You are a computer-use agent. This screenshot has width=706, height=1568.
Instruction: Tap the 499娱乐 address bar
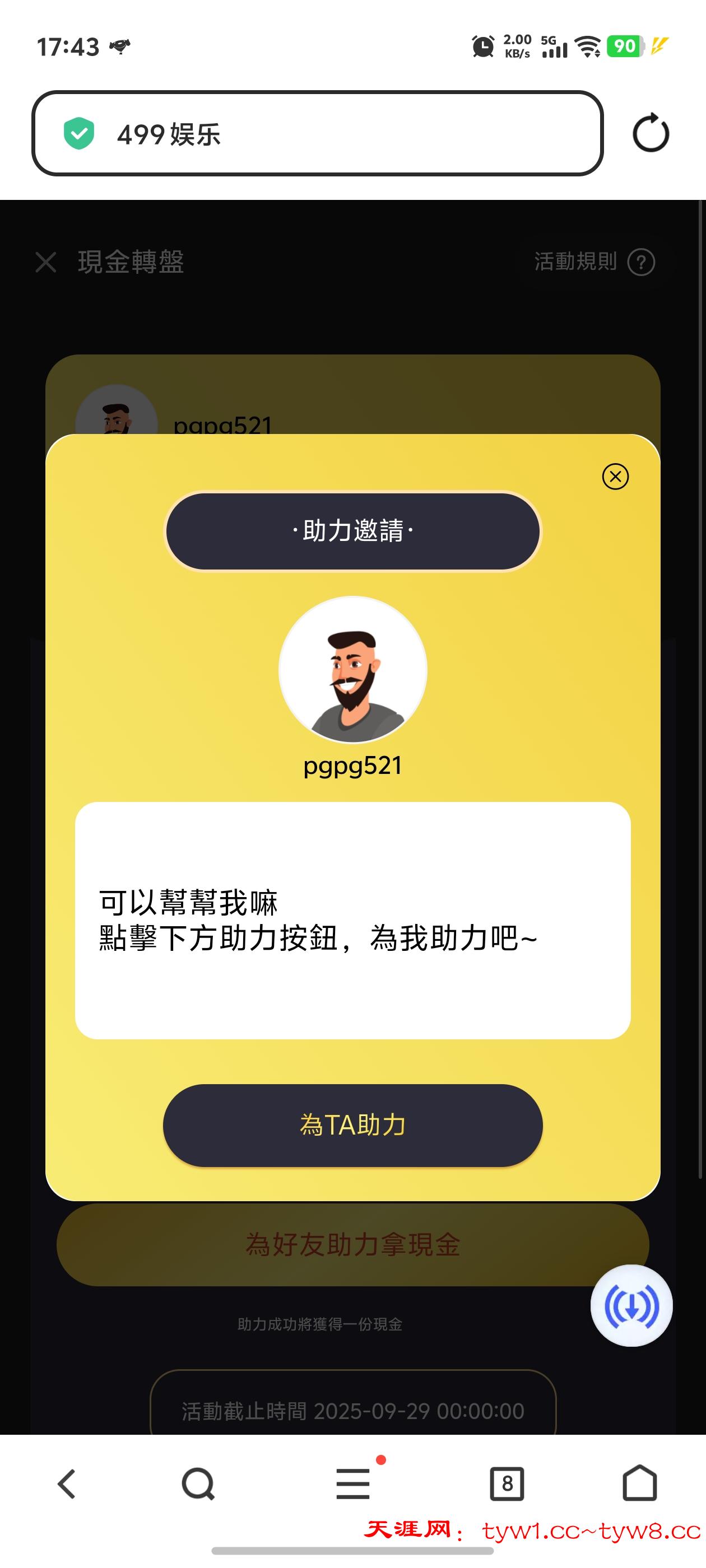click(317, 134)
